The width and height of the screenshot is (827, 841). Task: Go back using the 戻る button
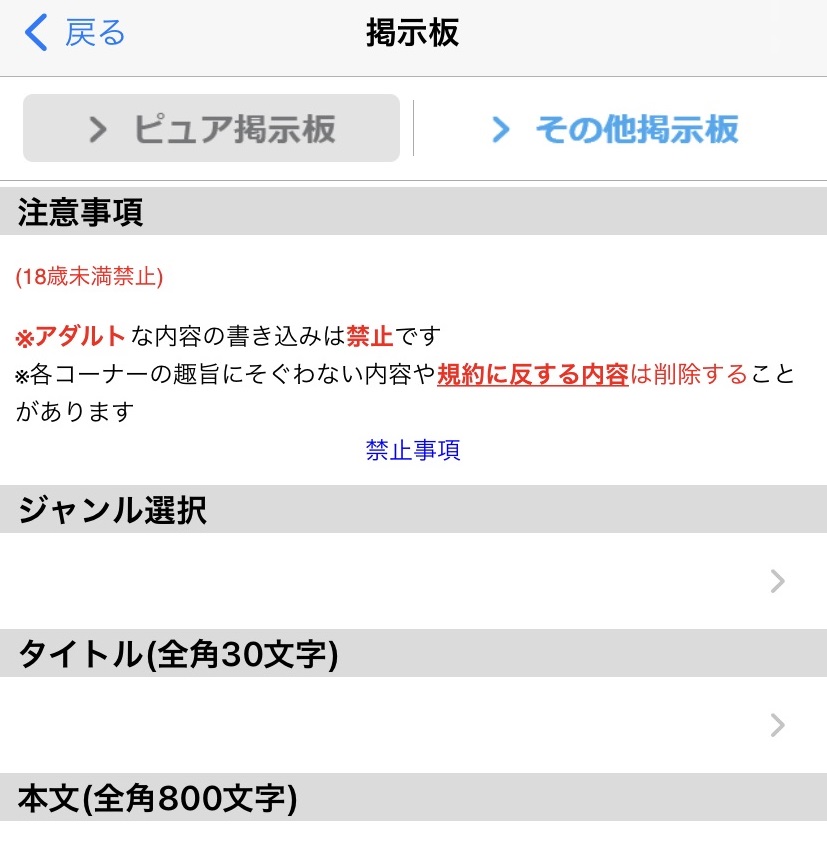coord(75,34)
